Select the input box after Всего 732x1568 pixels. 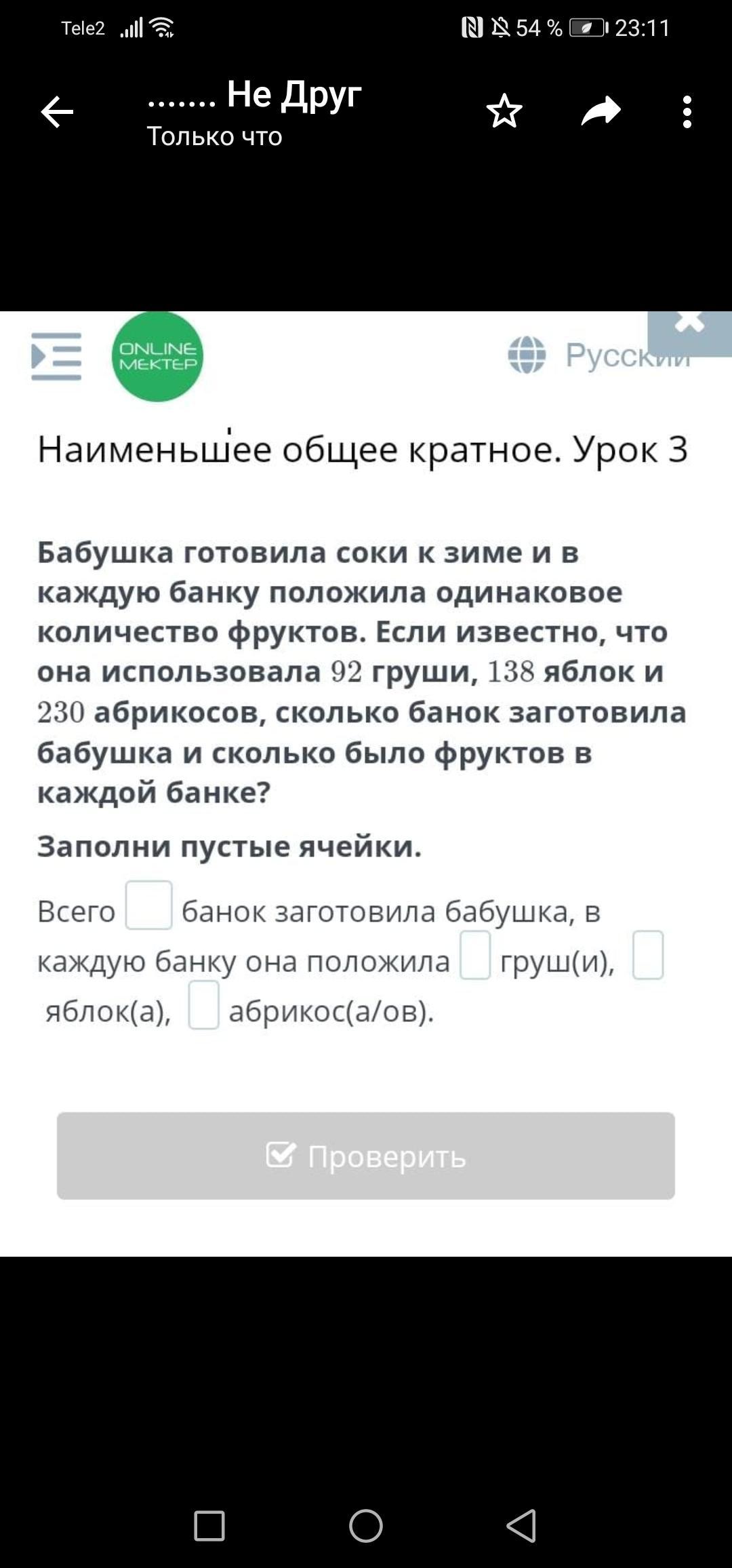[x=148, y=905]
